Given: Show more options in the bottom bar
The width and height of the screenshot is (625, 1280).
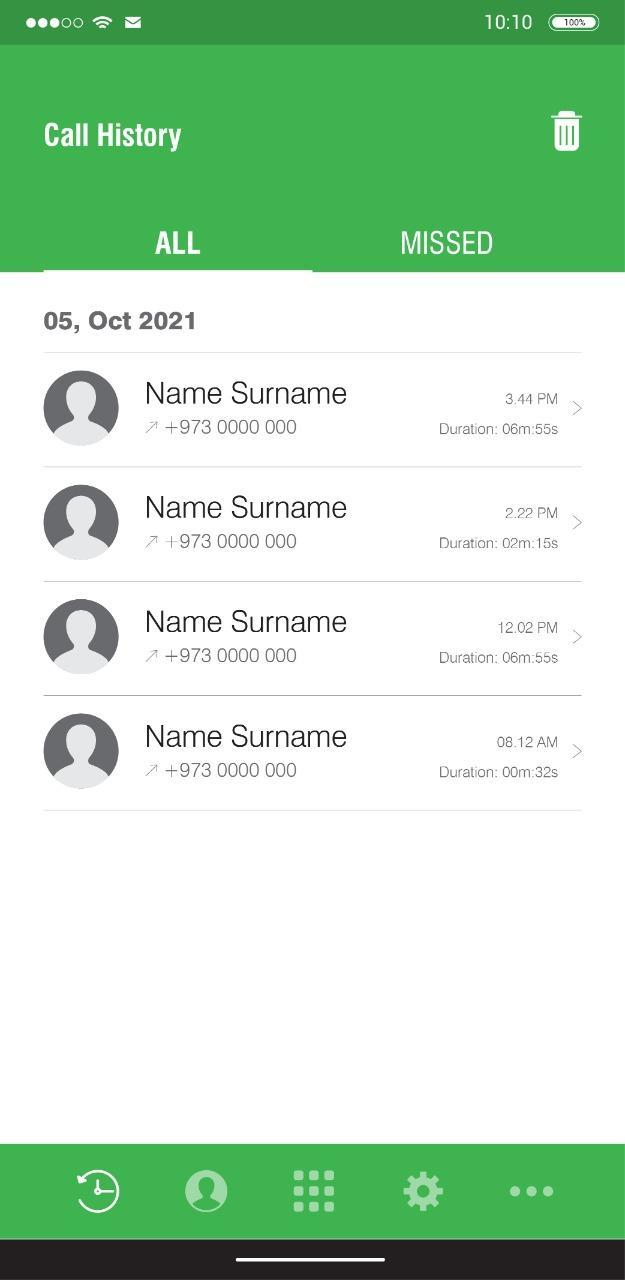Looking at the screenshot, I should pyautogui.click(x=531, y=1191).
